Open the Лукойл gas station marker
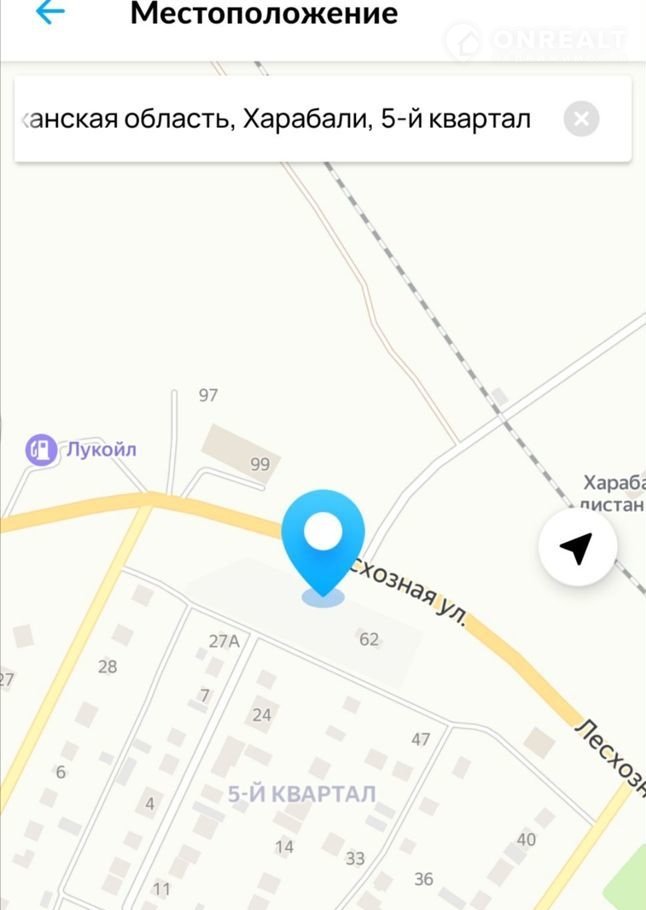Image resolution: width=646 pixels, height=910 pixels. 42,449
